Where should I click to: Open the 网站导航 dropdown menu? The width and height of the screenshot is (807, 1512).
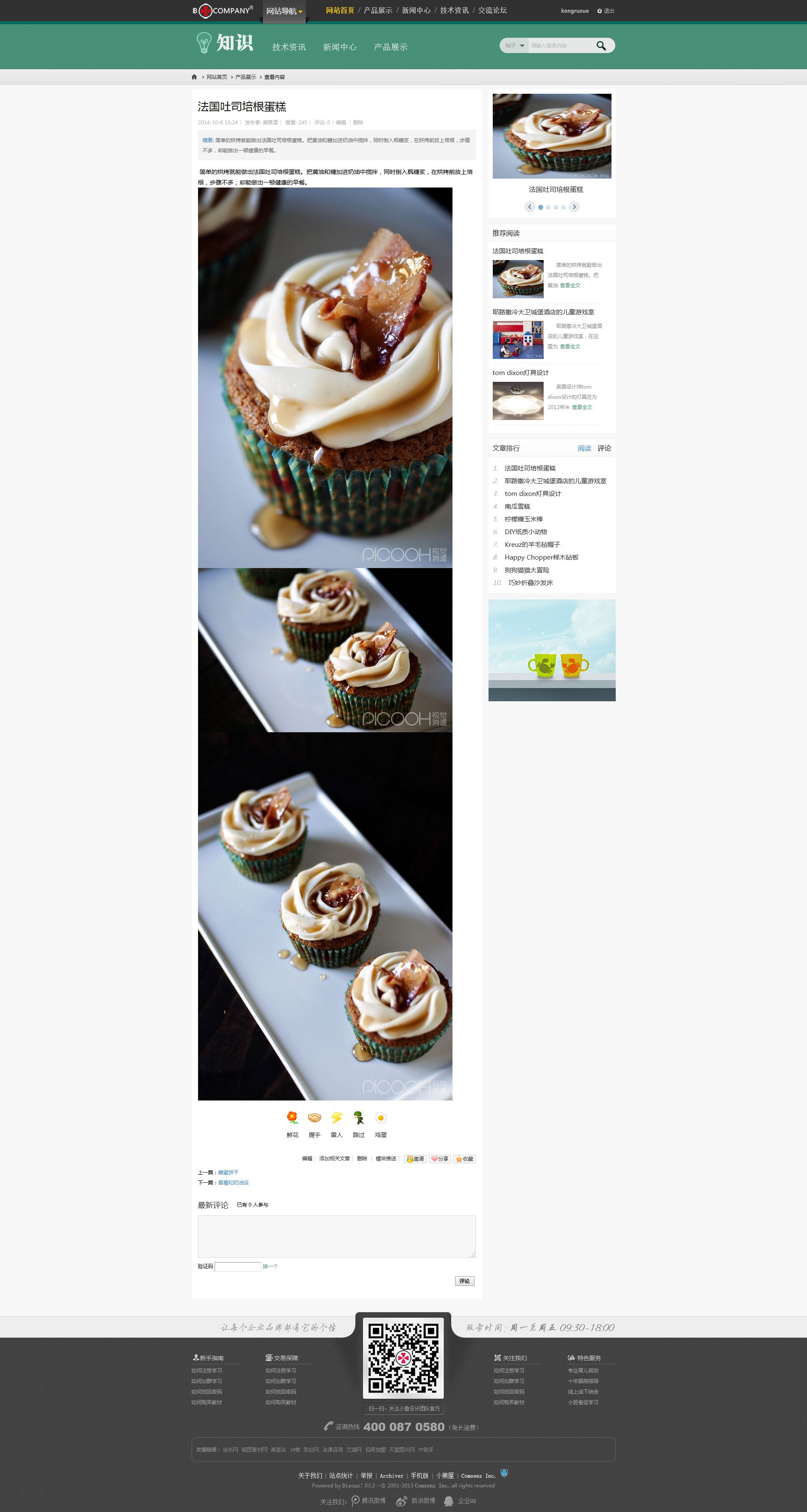[284, 11]
